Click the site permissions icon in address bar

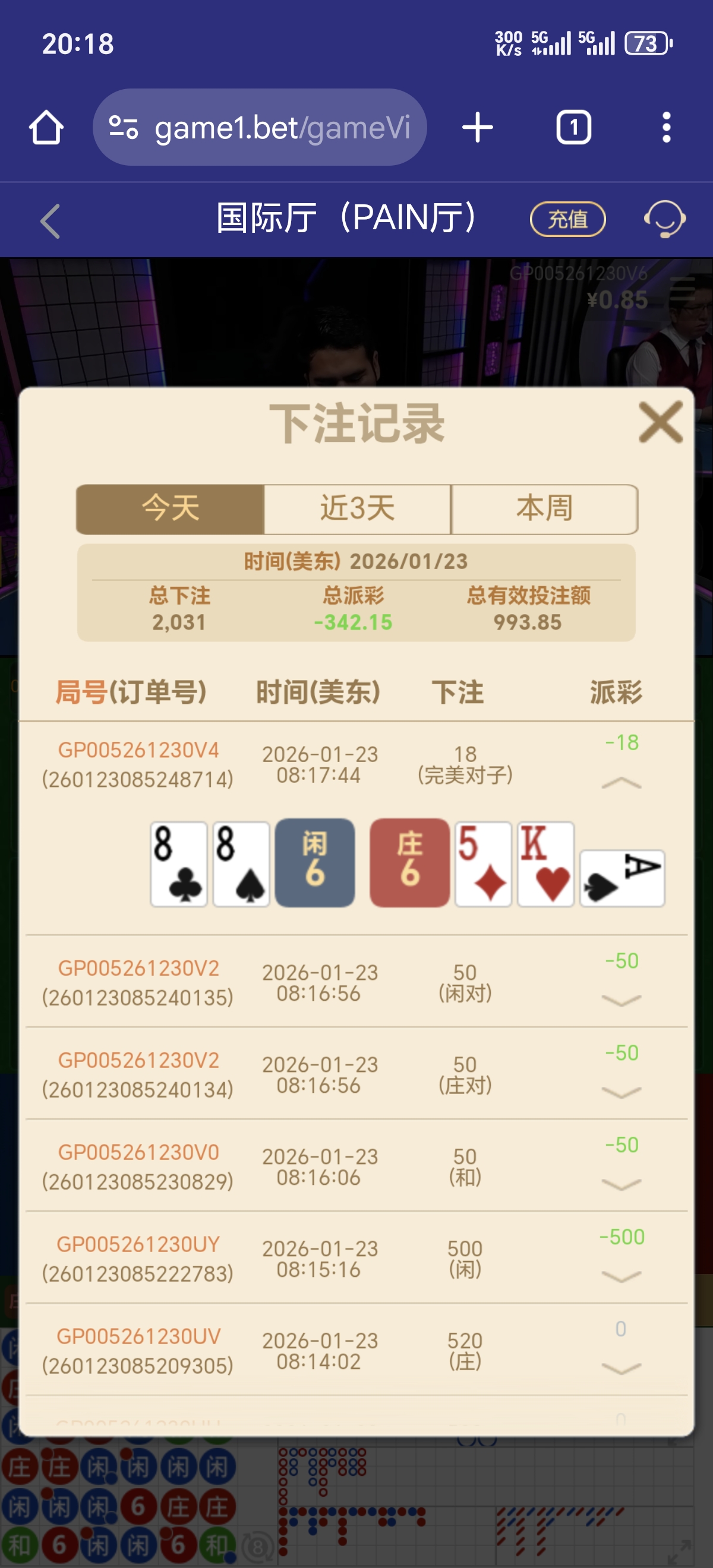125,126
